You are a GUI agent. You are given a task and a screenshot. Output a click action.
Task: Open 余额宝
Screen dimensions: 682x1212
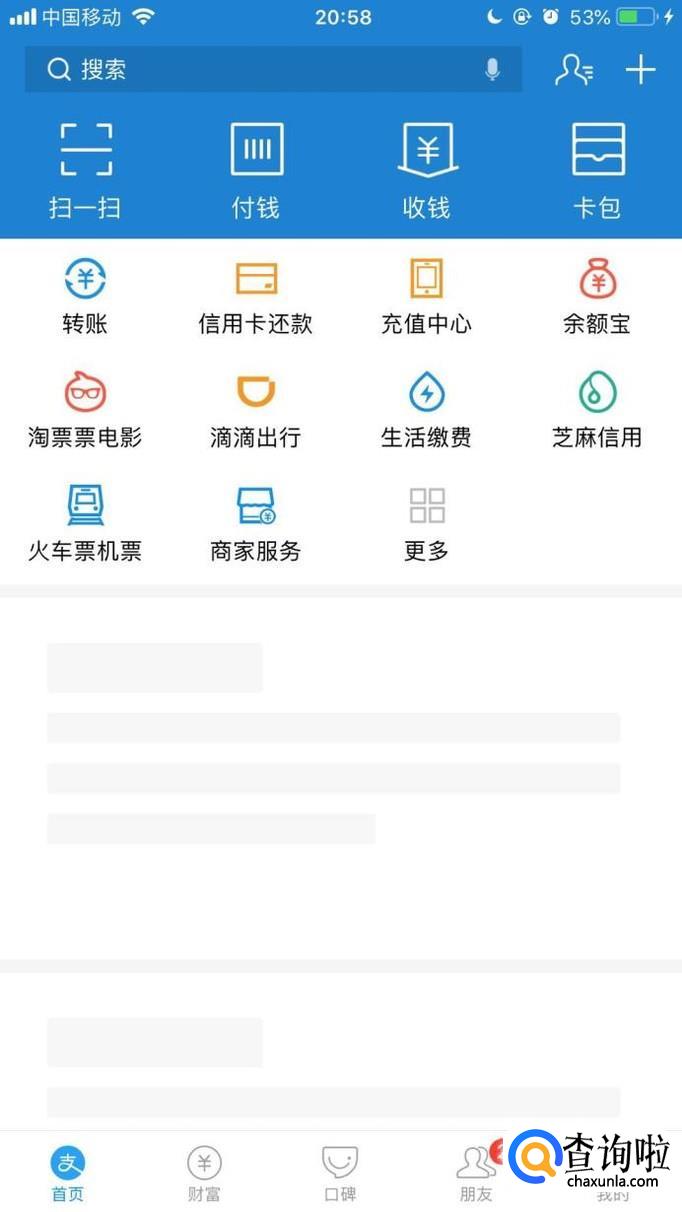coord(597,296)
